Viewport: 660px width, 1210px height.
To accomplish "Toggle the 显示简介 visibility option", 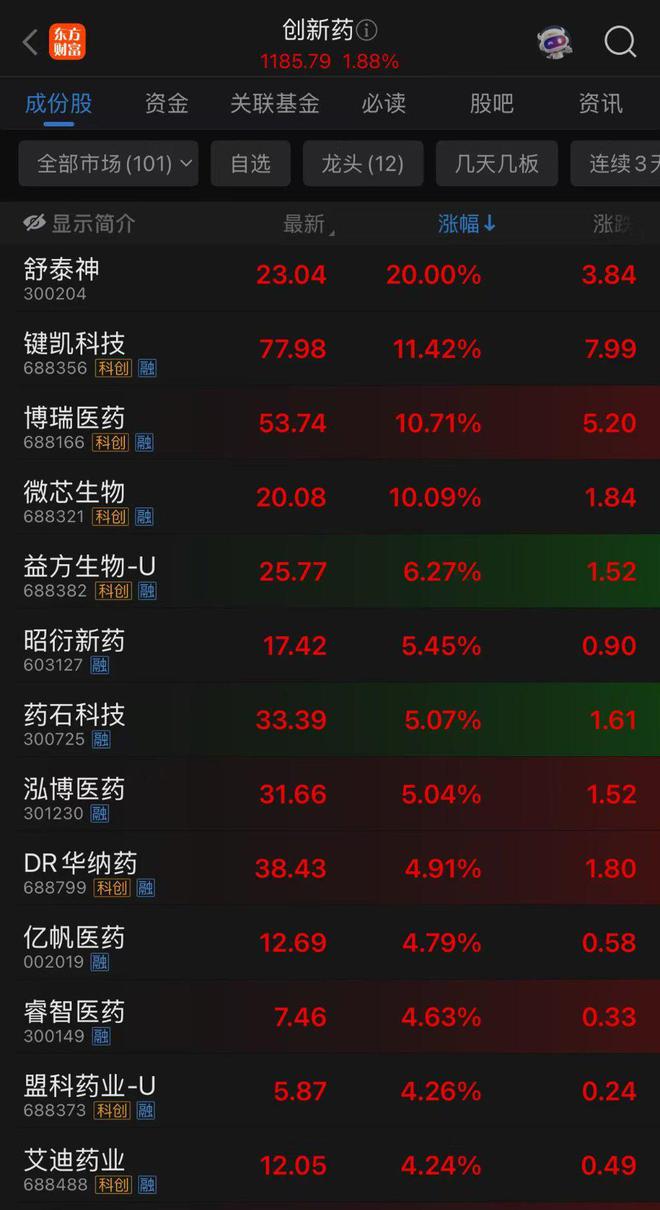I will tap(79, 224).
